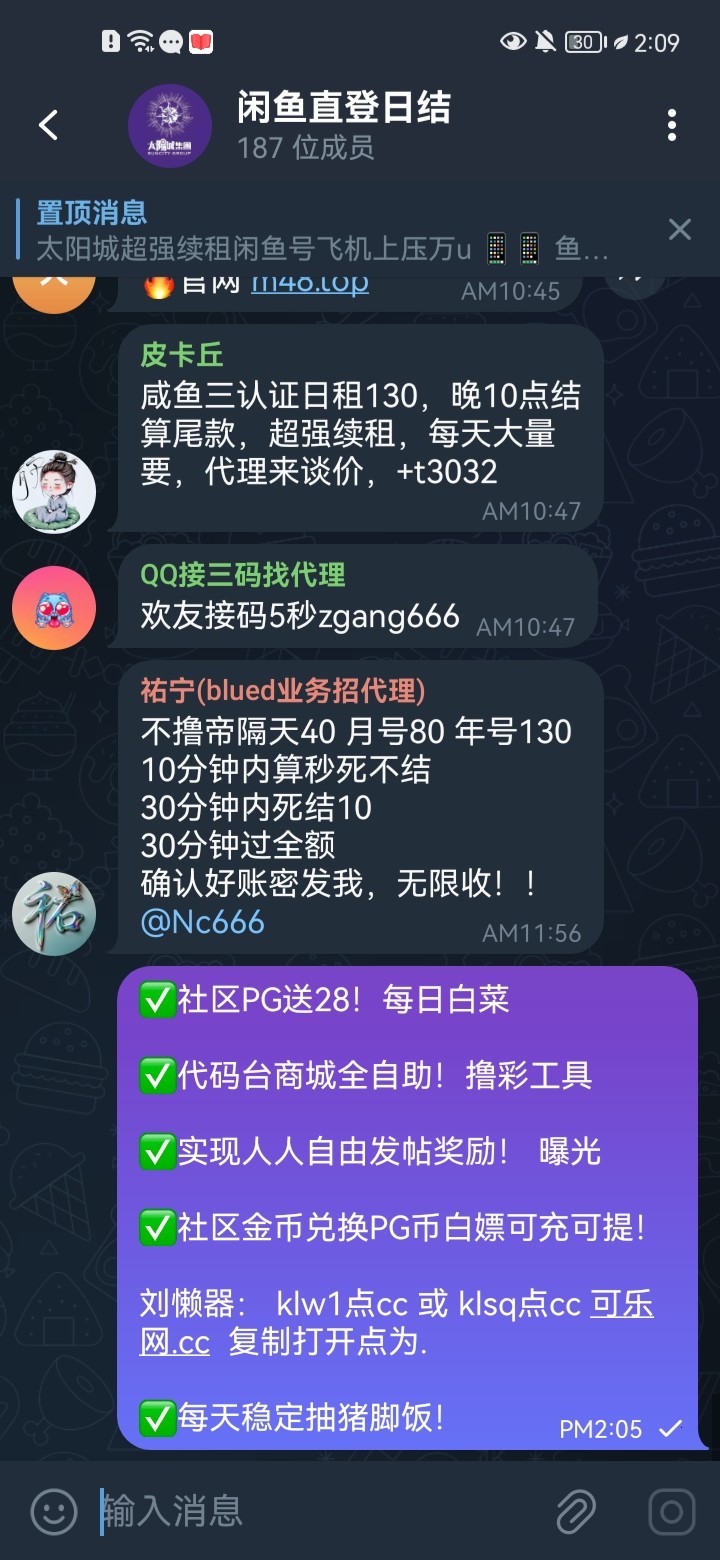The image size is (720, 1560).
Task: Open the 闲鱼直登日结 group avatar
Action: click(x=170, y=124)
